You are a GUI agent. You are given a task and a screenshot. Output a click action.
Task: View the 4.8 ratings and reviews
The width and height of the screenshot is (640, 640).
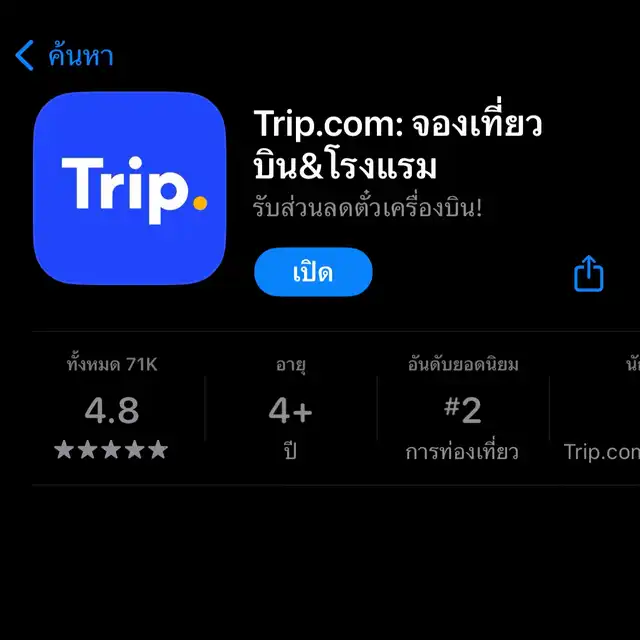point(112,410)
